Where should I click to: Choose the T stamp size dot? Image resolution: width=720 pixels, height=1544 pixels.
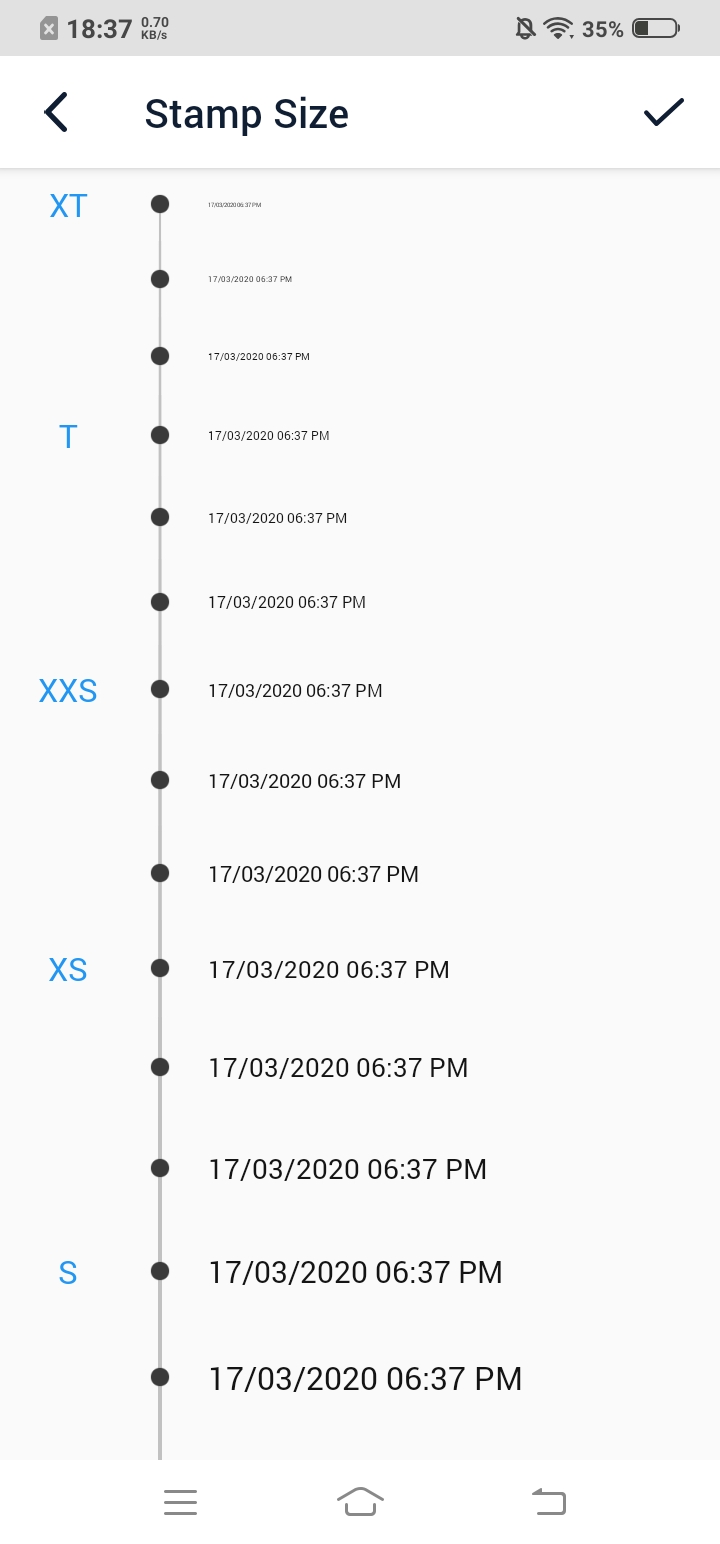pos(160,435)
